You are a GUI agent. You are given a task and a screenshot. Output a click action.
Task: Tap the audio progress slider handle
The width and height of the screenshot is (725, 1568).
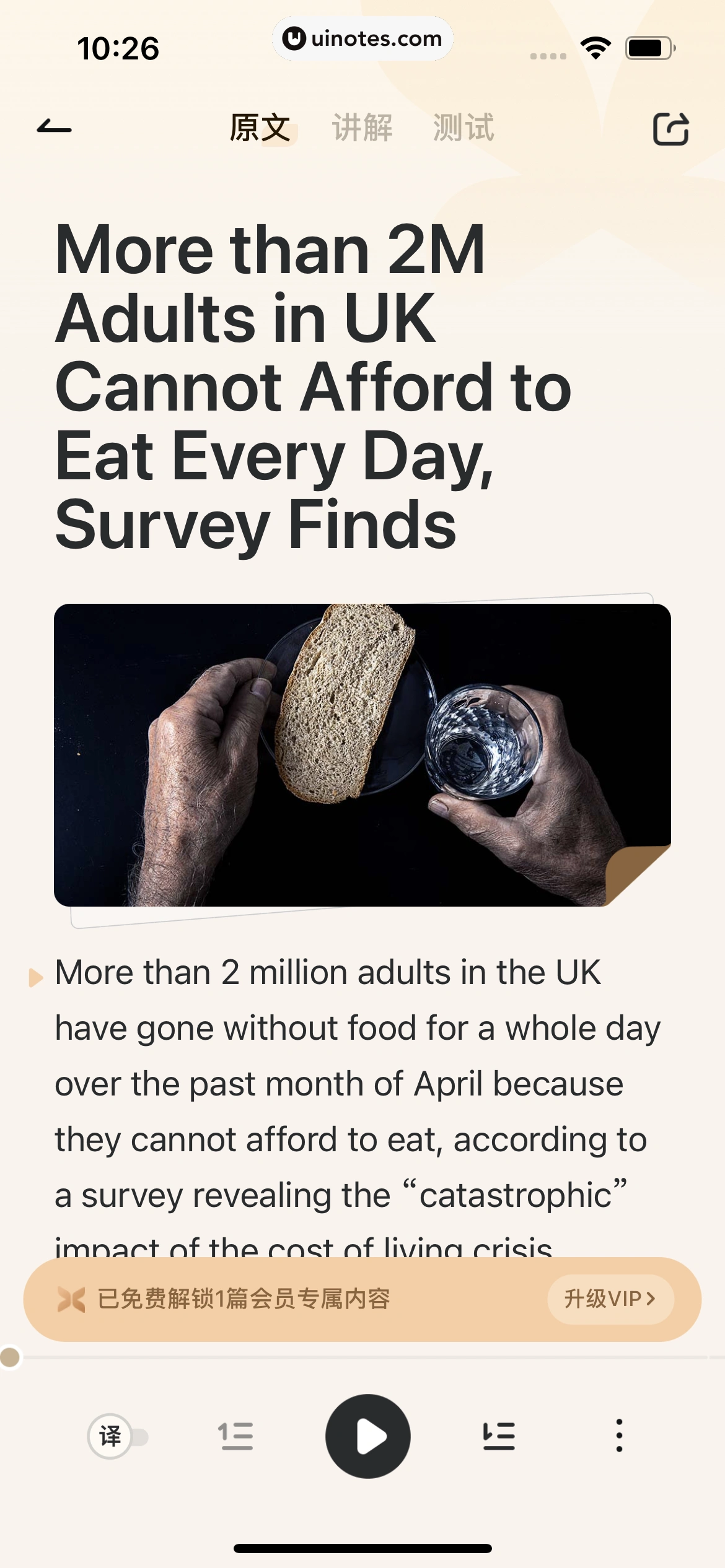pos(9,1357)
